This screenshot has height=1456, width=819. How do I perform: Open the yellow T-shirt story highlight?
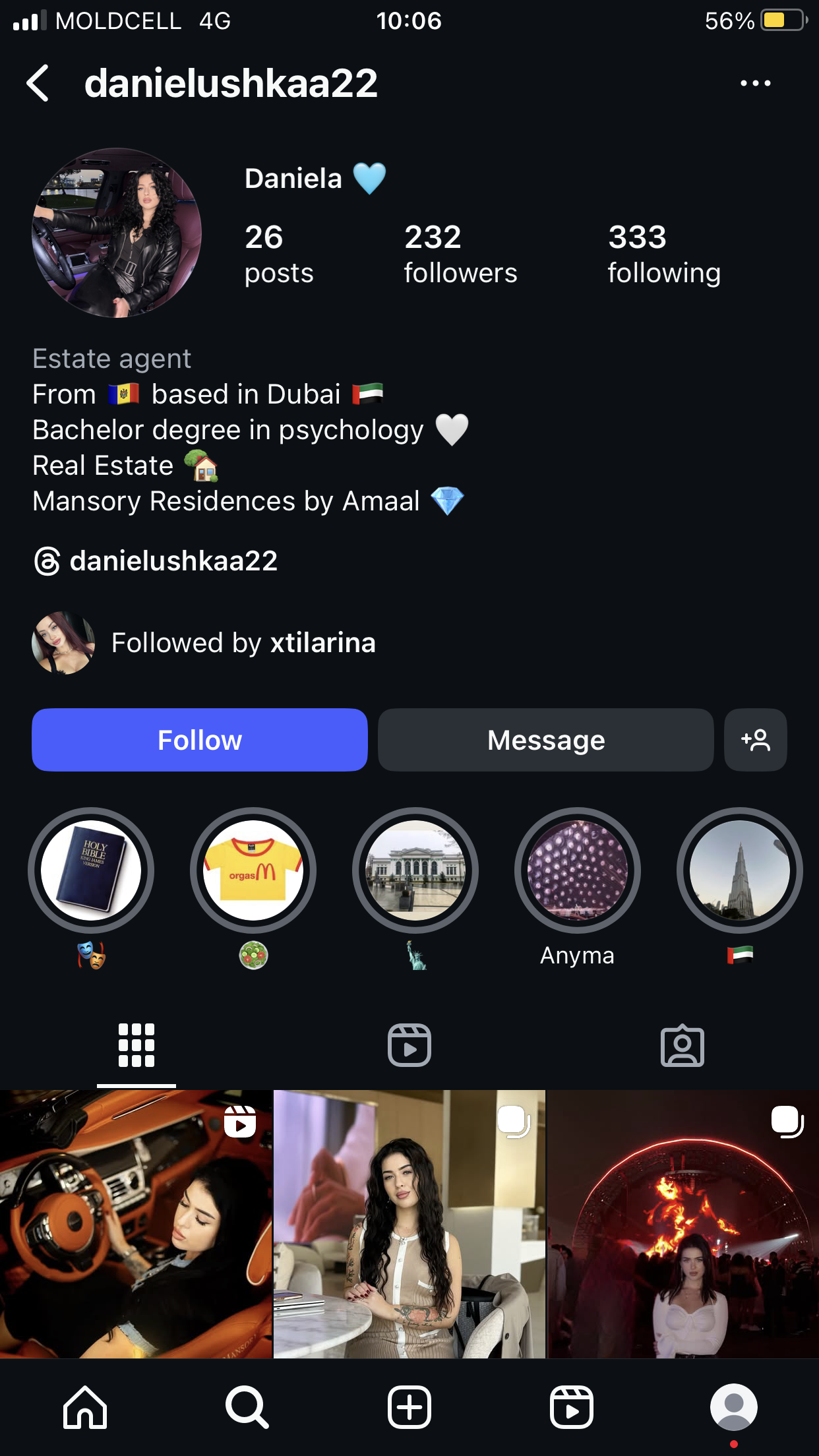(253, 870)
